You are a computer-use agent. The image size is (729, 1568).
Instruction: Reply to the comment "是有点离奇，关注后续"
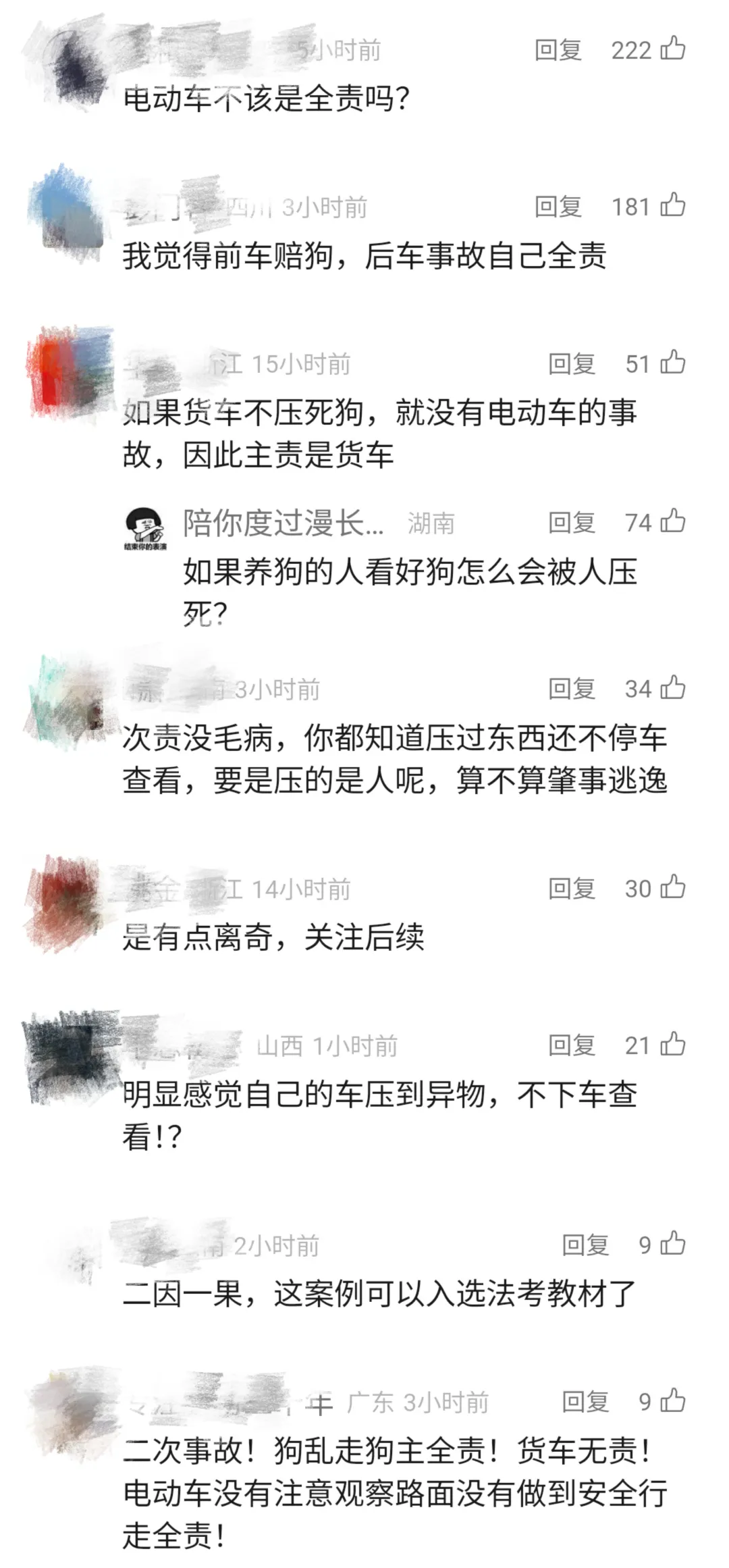coord(571,888)
